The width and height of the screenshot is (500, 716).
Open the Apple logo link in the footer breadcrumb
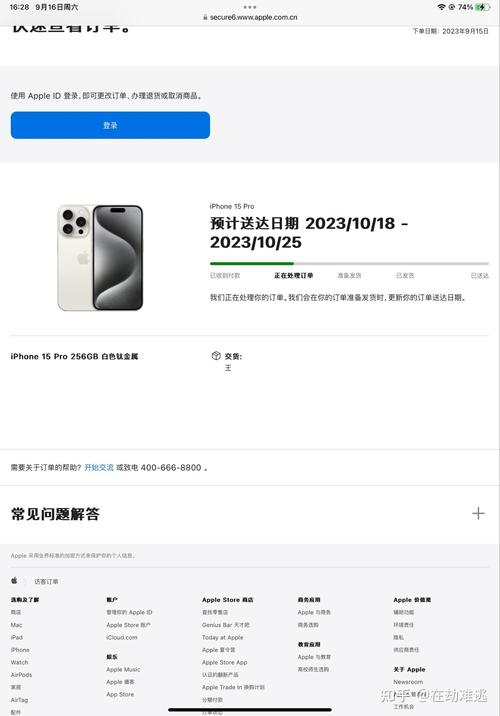[14, 581]
